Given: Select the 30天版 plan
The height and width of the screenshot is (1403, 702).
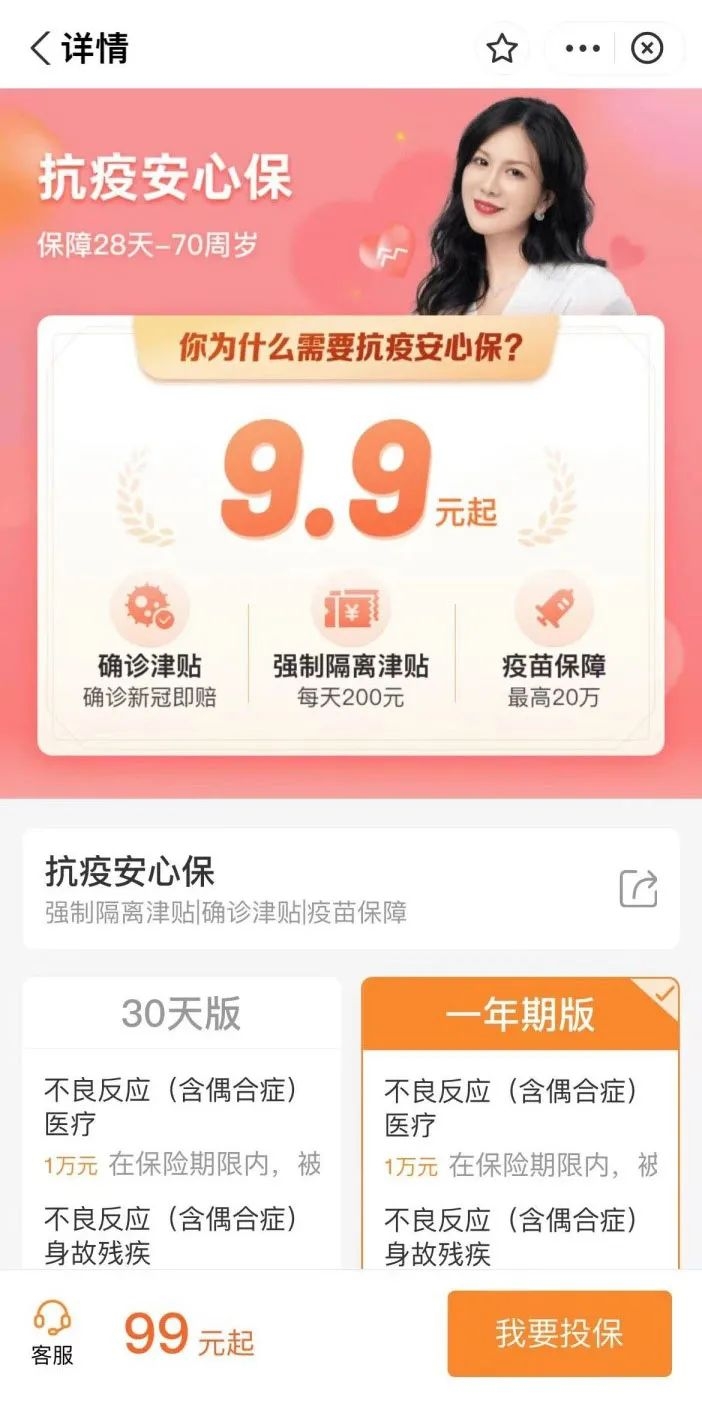Looking at the screenshot, I should click(181, 1013).
